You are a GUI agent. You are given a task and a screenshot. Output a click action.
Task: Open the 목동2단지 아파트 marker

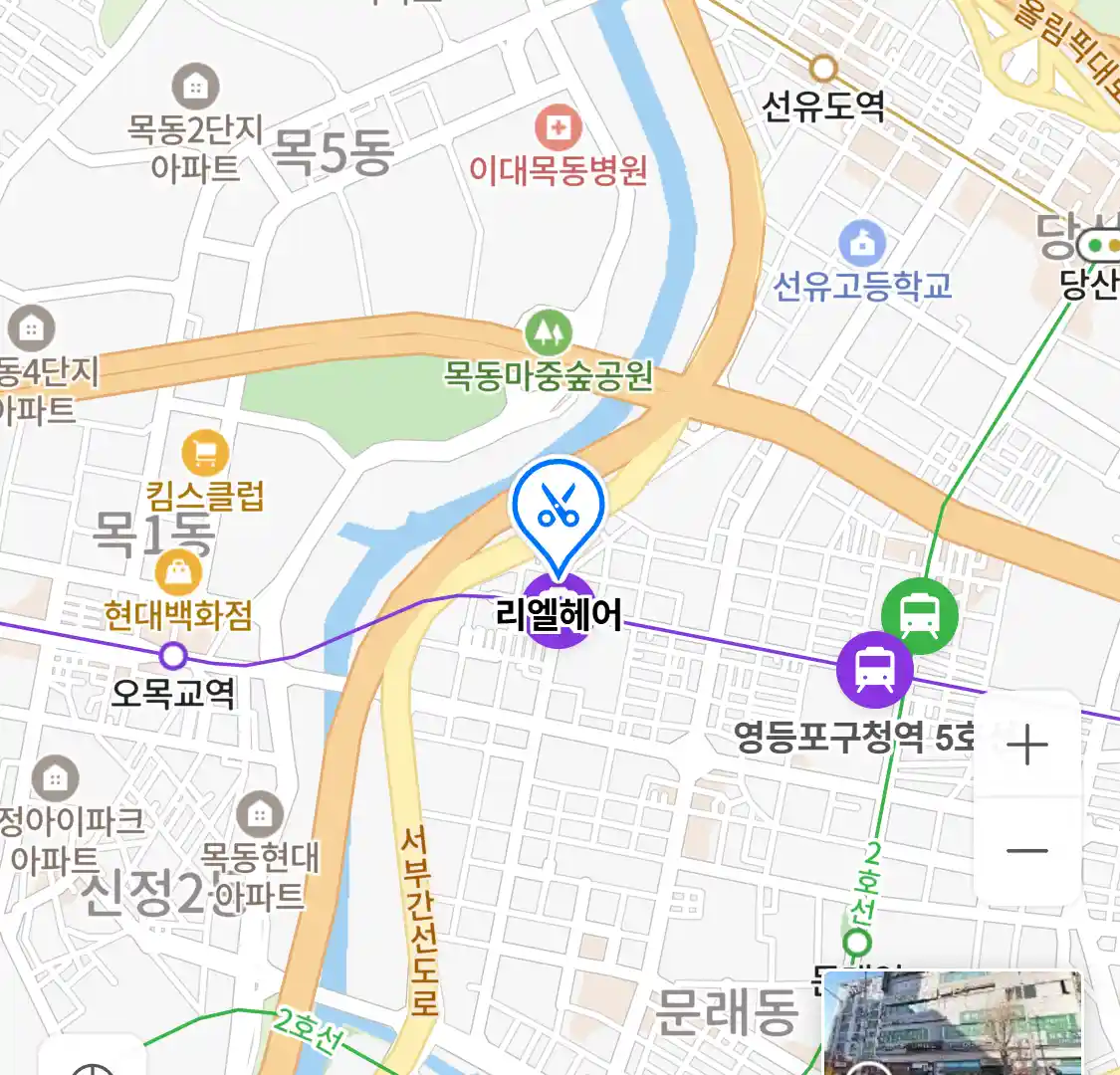(195, 88)
